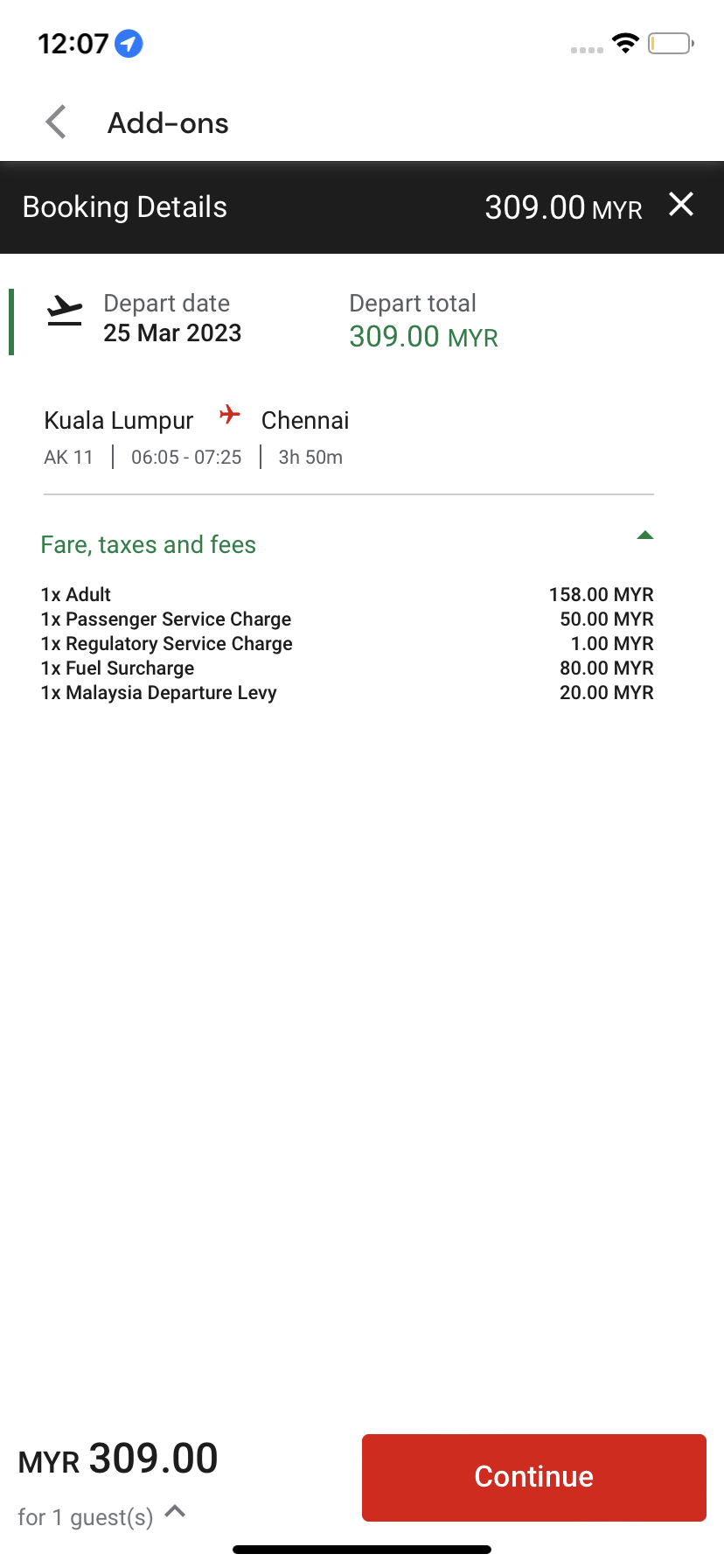
Task: Tap the green triangle above the fare breakdown
Action: click(645, 535)
